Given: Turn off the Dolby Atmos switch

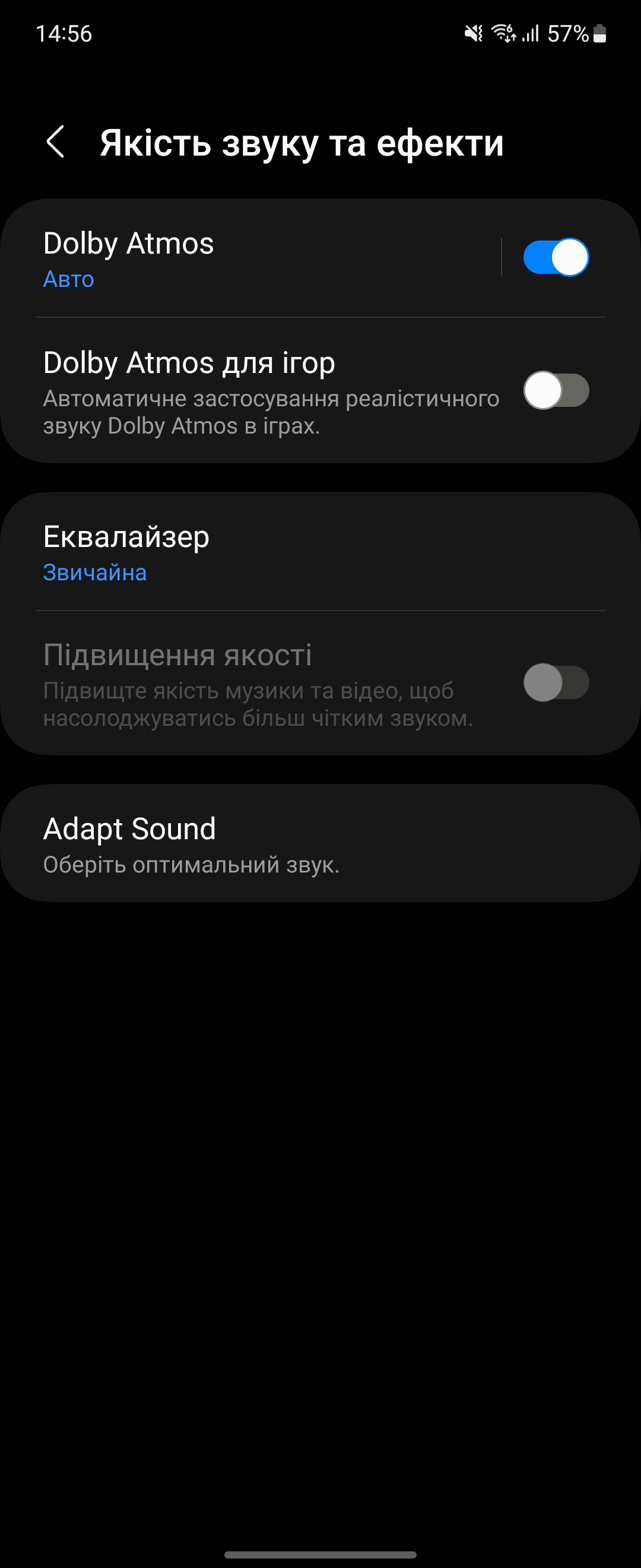Looking at the screenshot, I should [x=556, y=258].
